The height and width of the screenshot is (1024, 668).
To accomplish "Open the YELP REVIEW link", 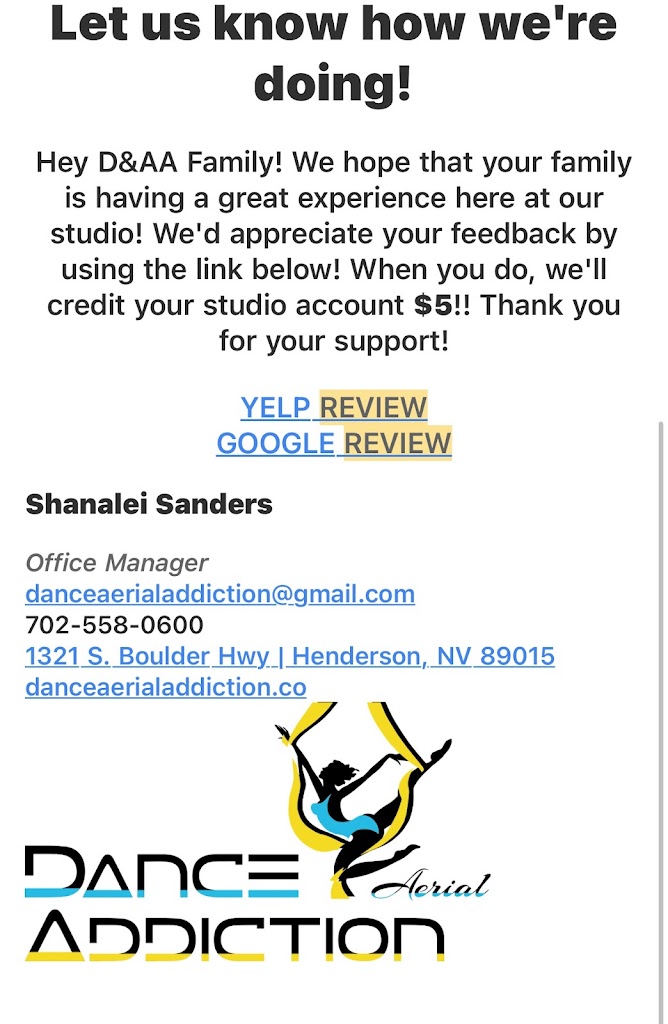I will click(333, 408).
